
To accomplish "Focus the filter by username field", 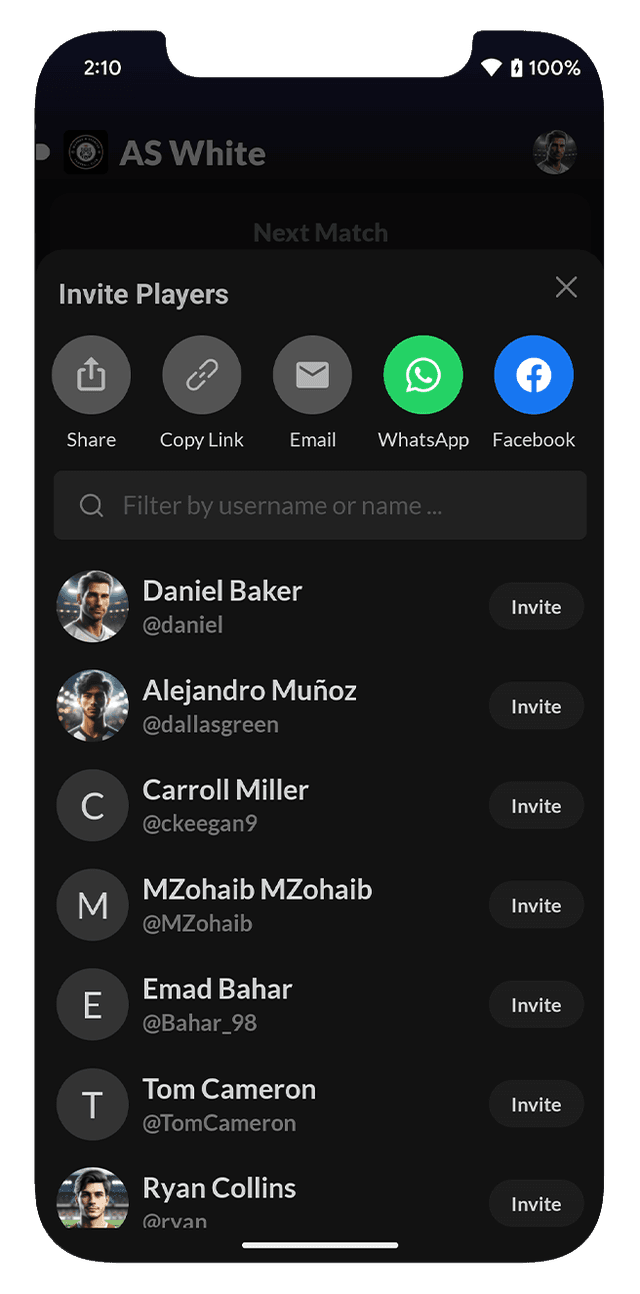I will pyautogui.click(x=320, y=506).
